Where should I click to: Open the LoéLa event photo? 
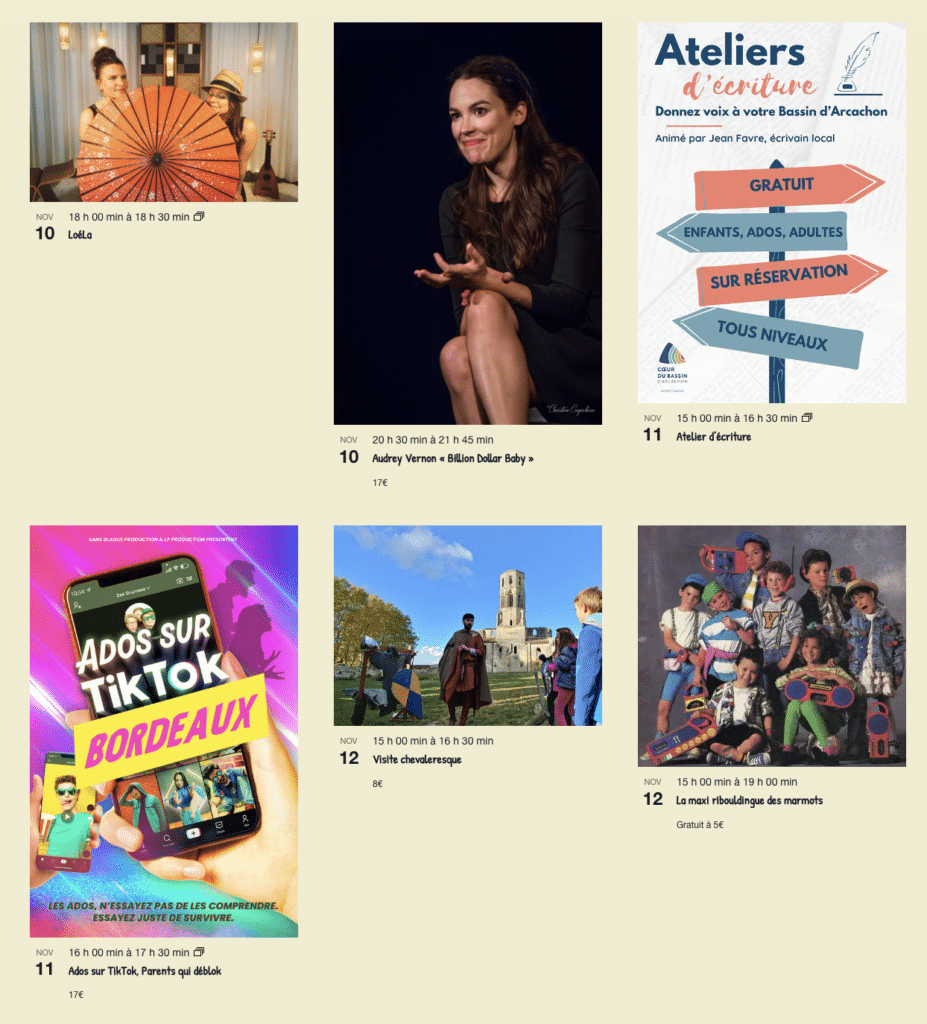[x=163, y=112]
